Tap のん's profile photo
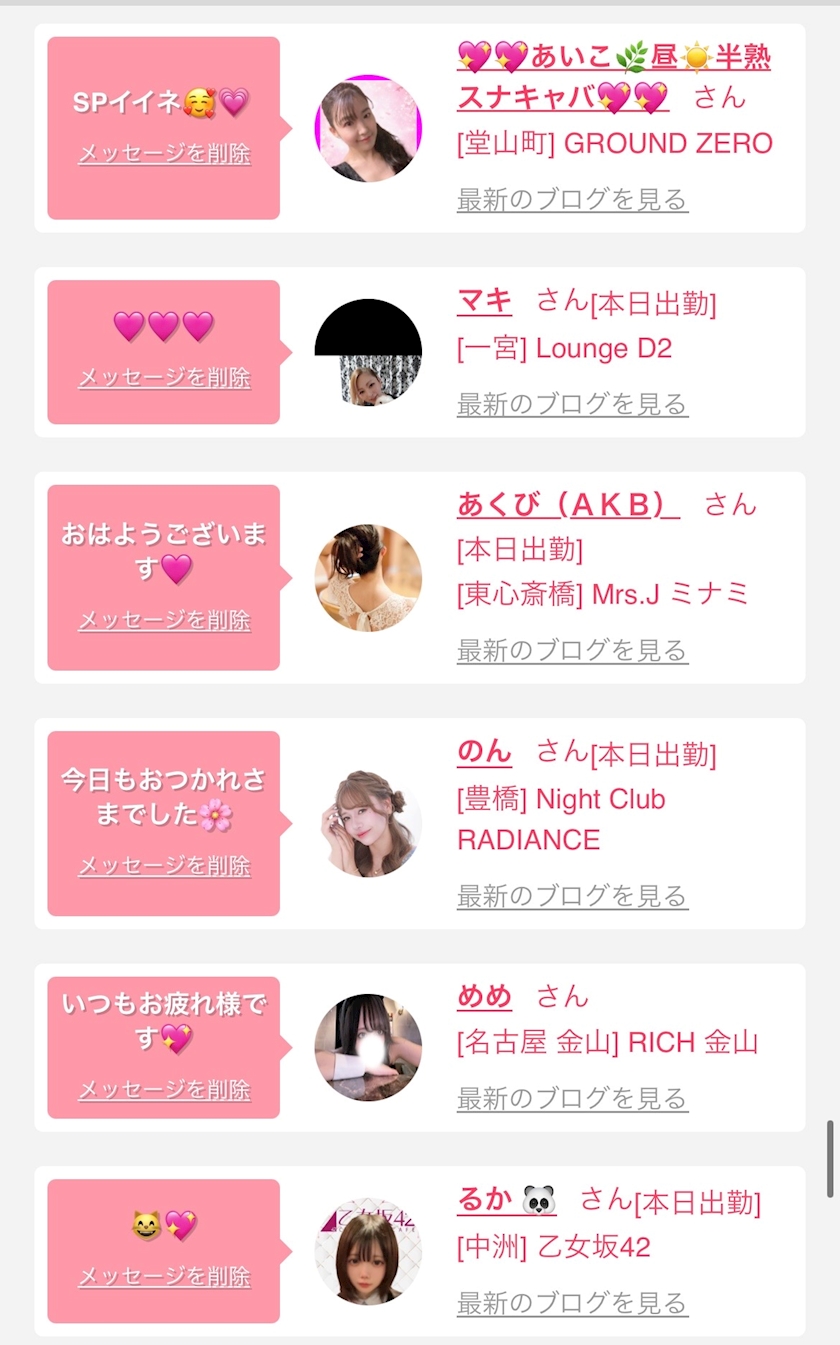Image resolution: width=840 pixels, height=1345 pixels. [368, 823]
